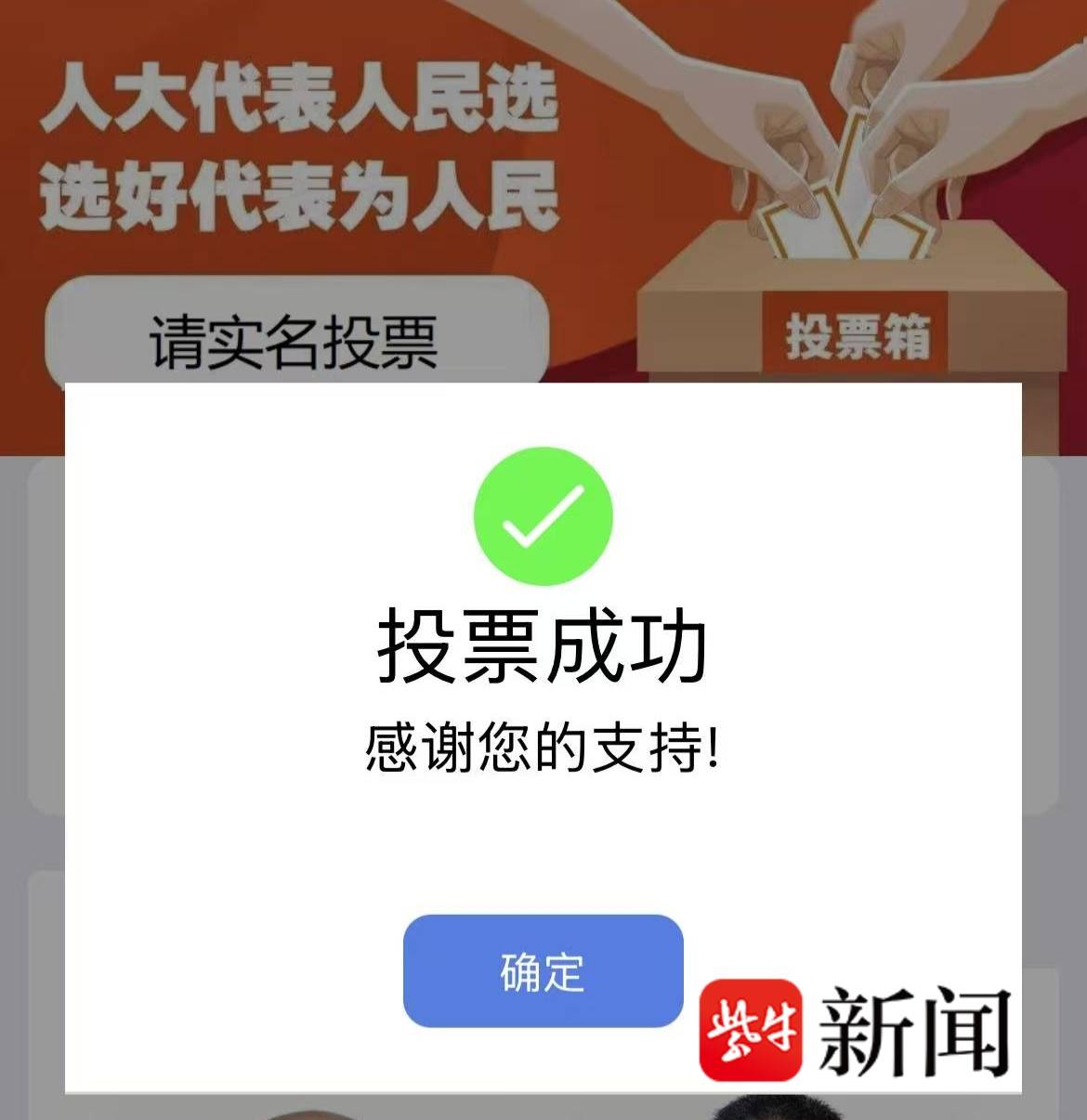
Task: Confirm the vote success dialog with 确定
Action: coord(543,970)
